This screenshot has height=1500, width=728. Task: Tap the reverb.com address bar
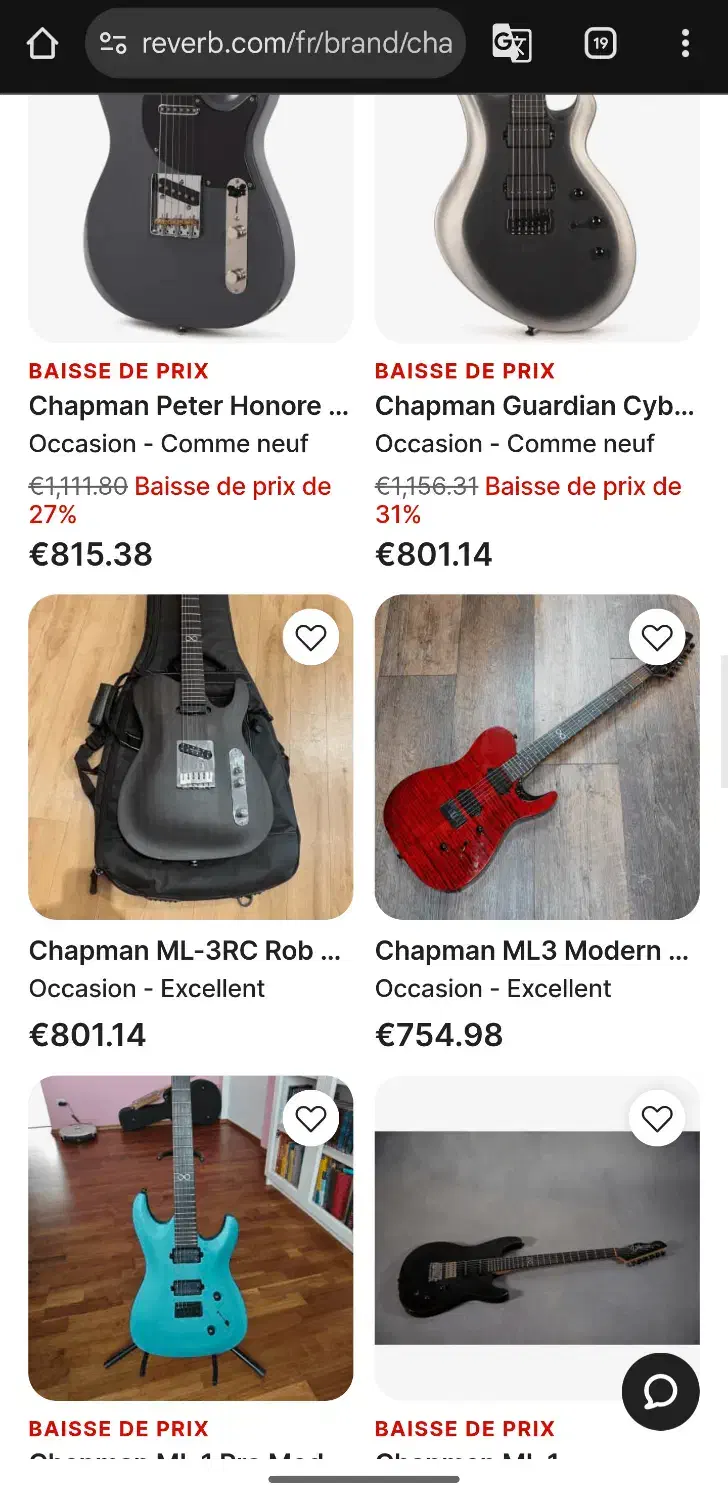click(x=290, y=43)
